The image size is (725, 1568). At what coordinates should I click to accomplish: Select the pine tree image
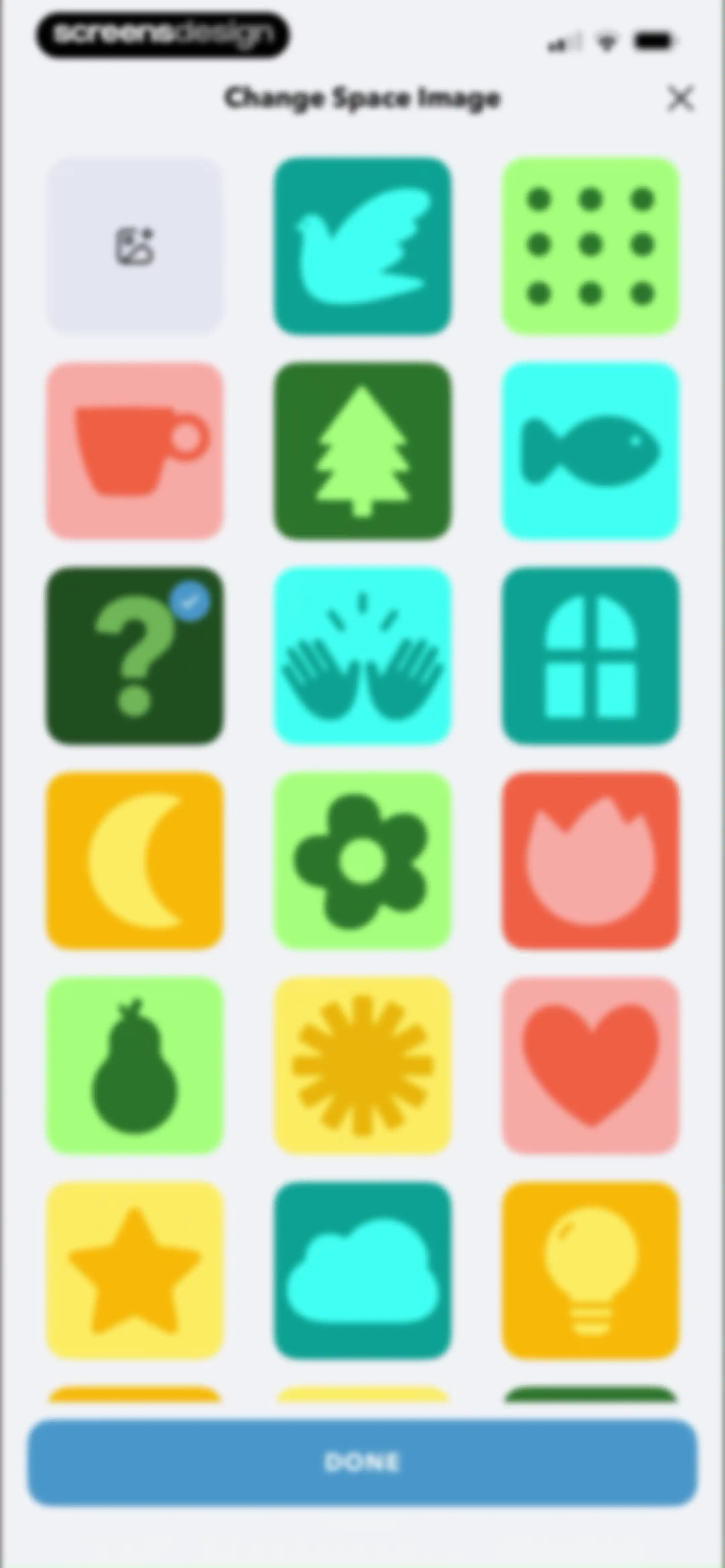point(363,451)
